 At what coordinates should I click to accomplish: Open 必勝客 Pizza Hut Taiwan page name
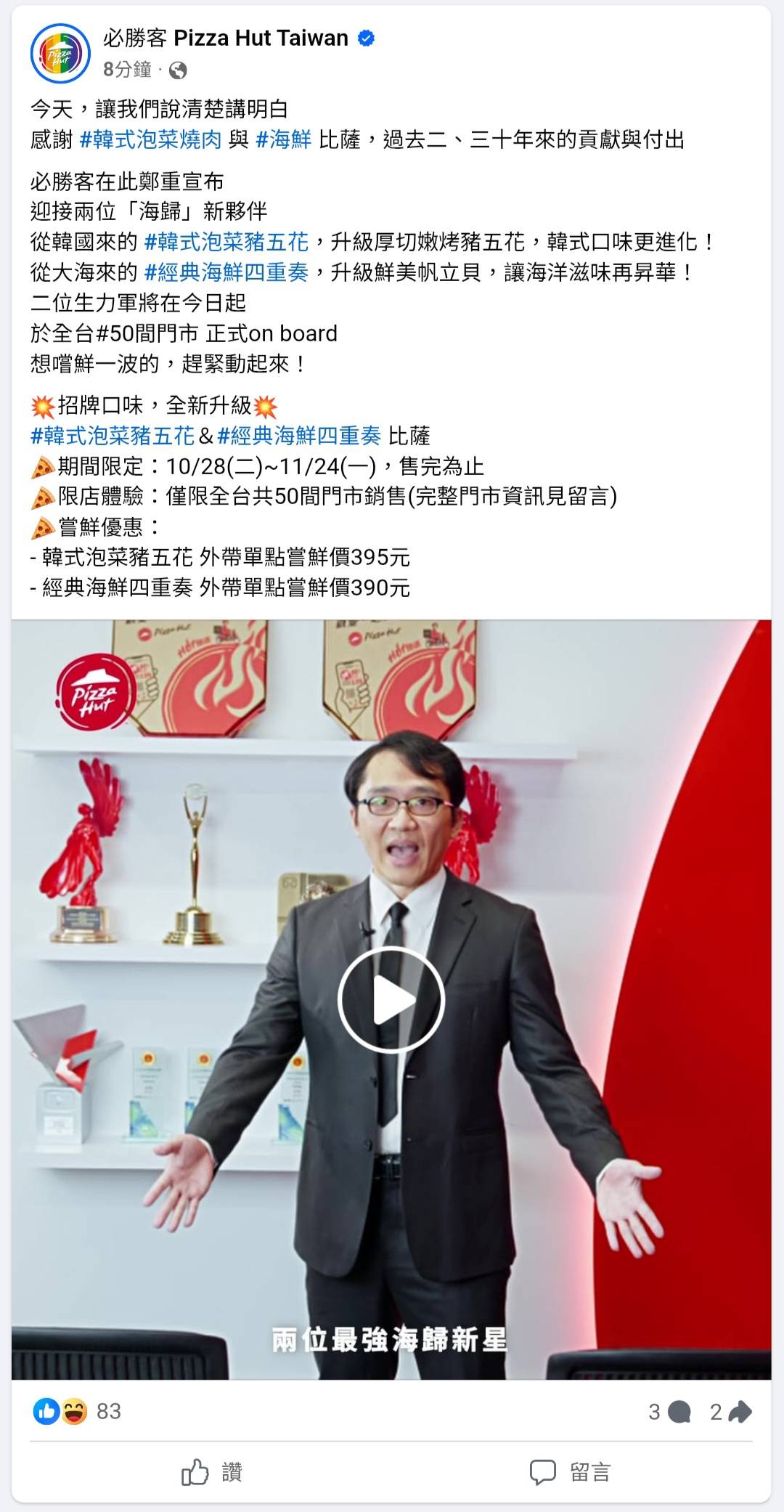[x=226, y=38]
